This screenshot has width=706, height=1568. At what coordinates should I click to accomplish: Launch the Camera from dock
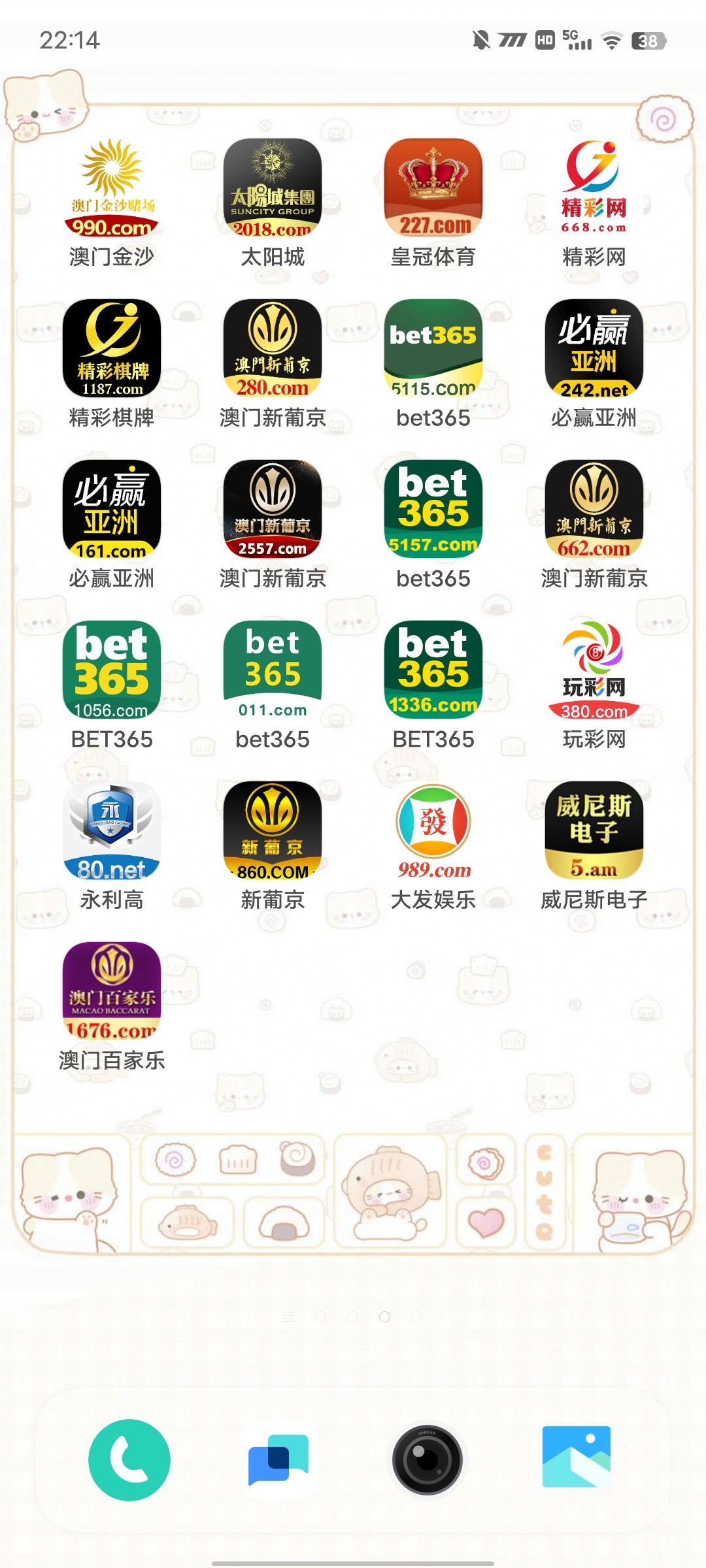[x=428, y=1460]
